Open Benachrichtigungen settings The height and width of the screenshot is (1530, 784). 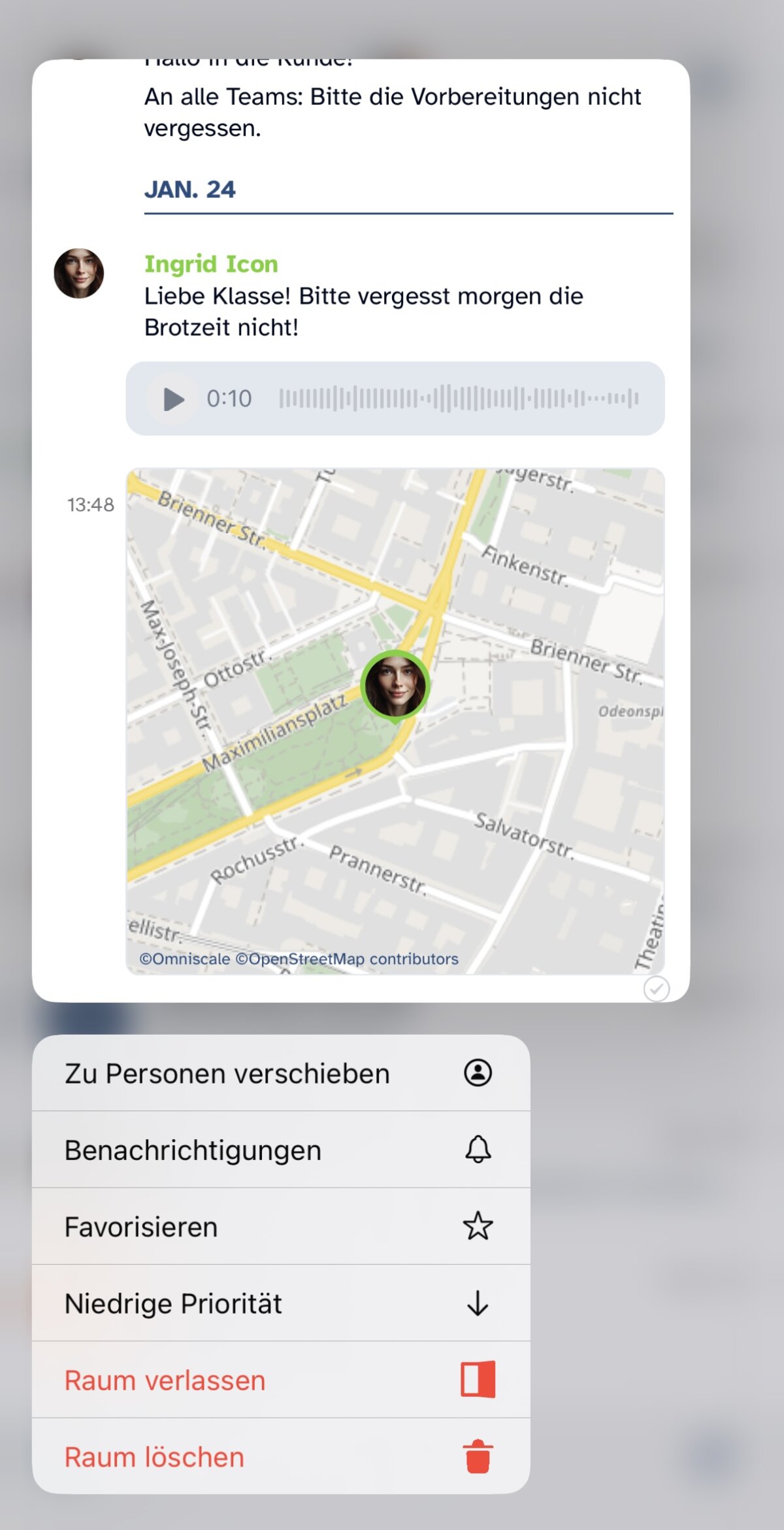coord(281,1150)
